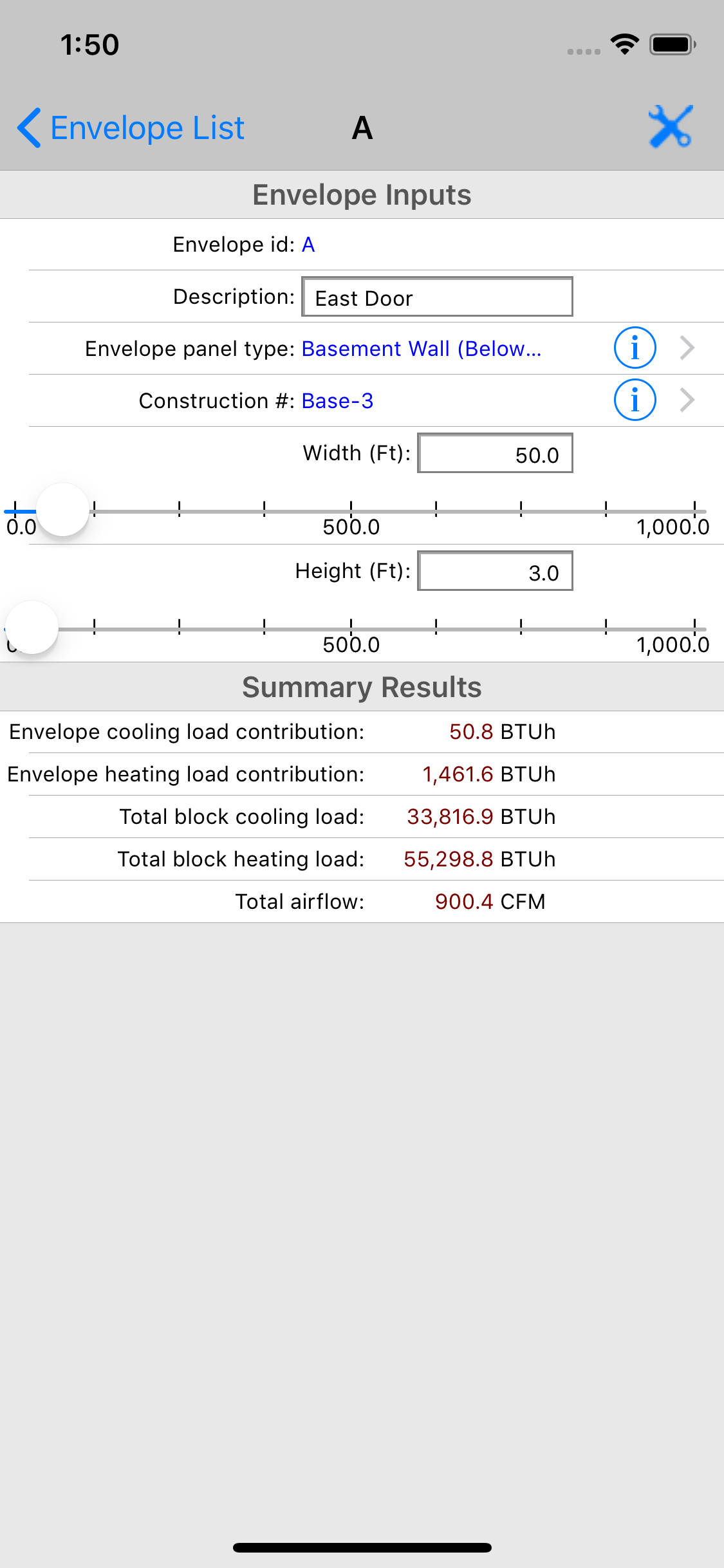Open the Construction # detail via right chevron
The height and width of the screenshot is (1568, 724).
(688, 400)
